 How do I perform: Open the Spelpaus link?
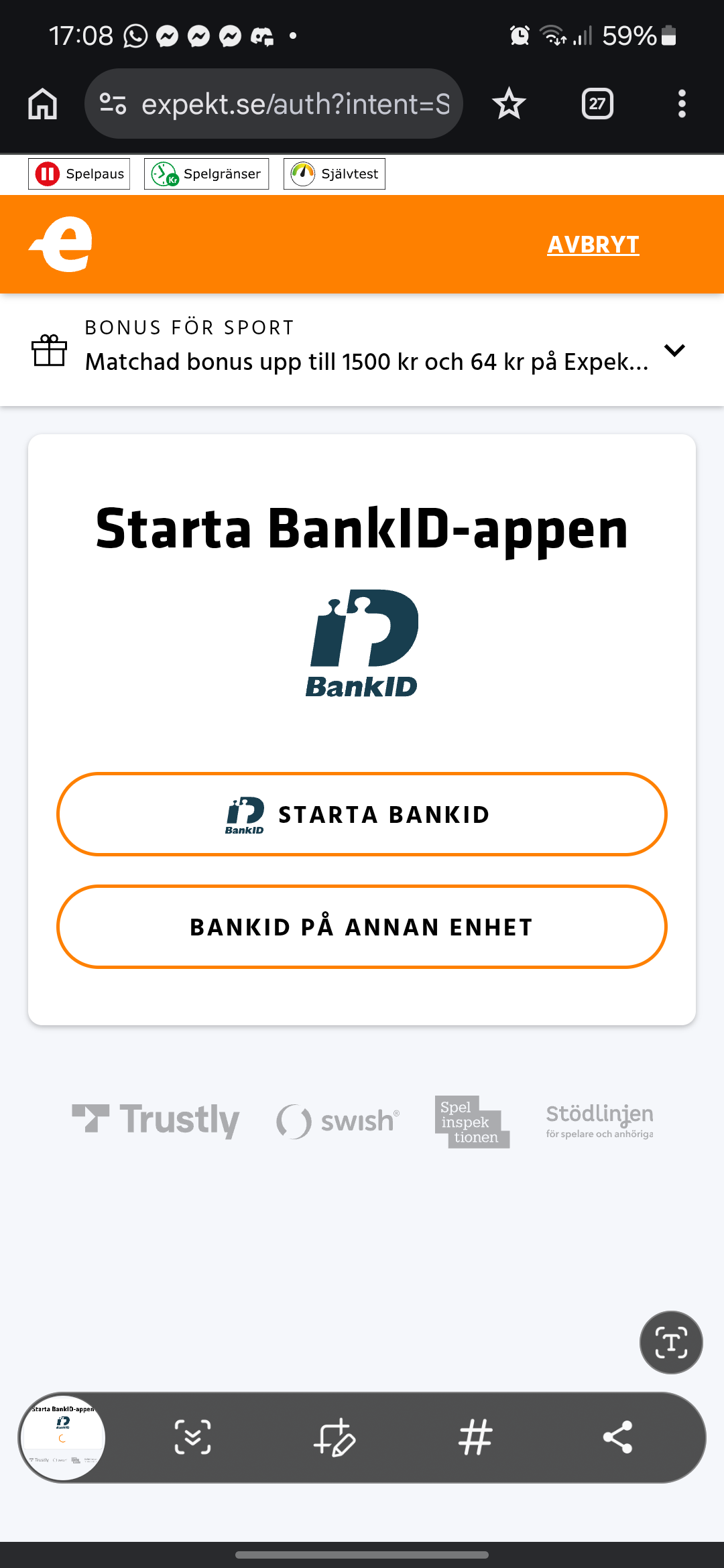pyautogui.click(x=79, y=174)
